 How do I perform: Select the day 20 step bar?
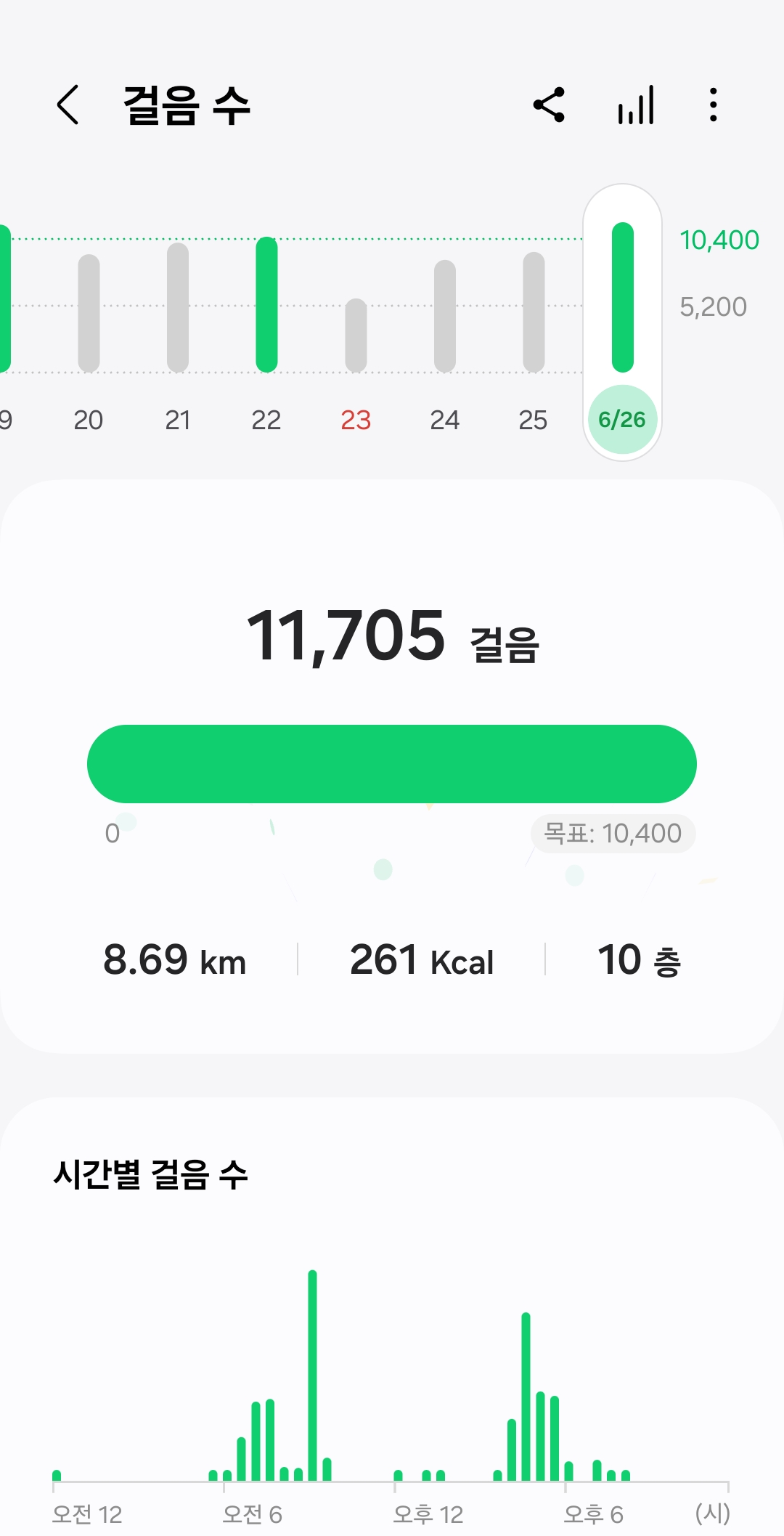pyautogui.click(x=89, y=314)
